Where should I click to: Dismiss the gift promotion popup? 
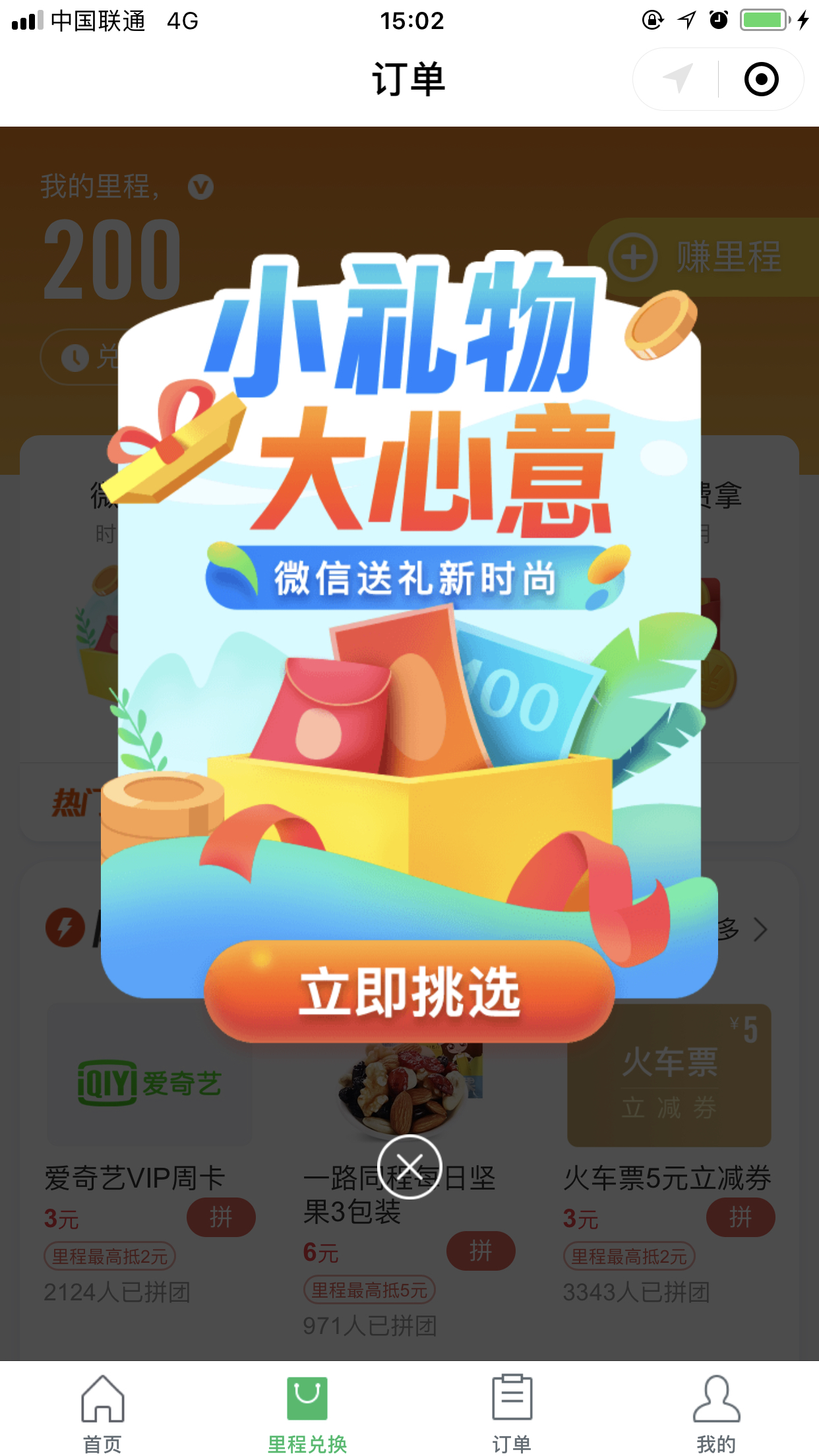tap(409, 1167)
